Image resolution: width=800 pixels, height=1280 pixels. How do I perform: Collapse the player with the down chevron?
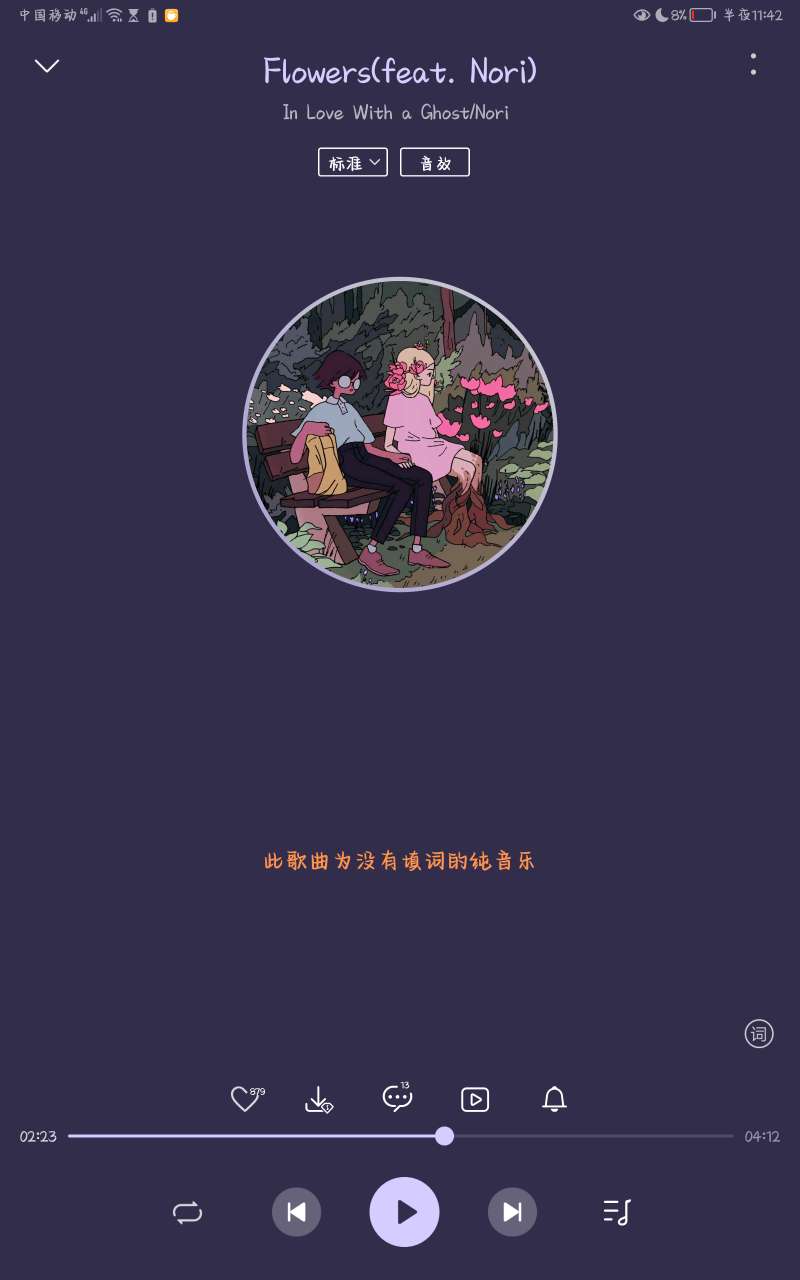[x=47, y=66]
